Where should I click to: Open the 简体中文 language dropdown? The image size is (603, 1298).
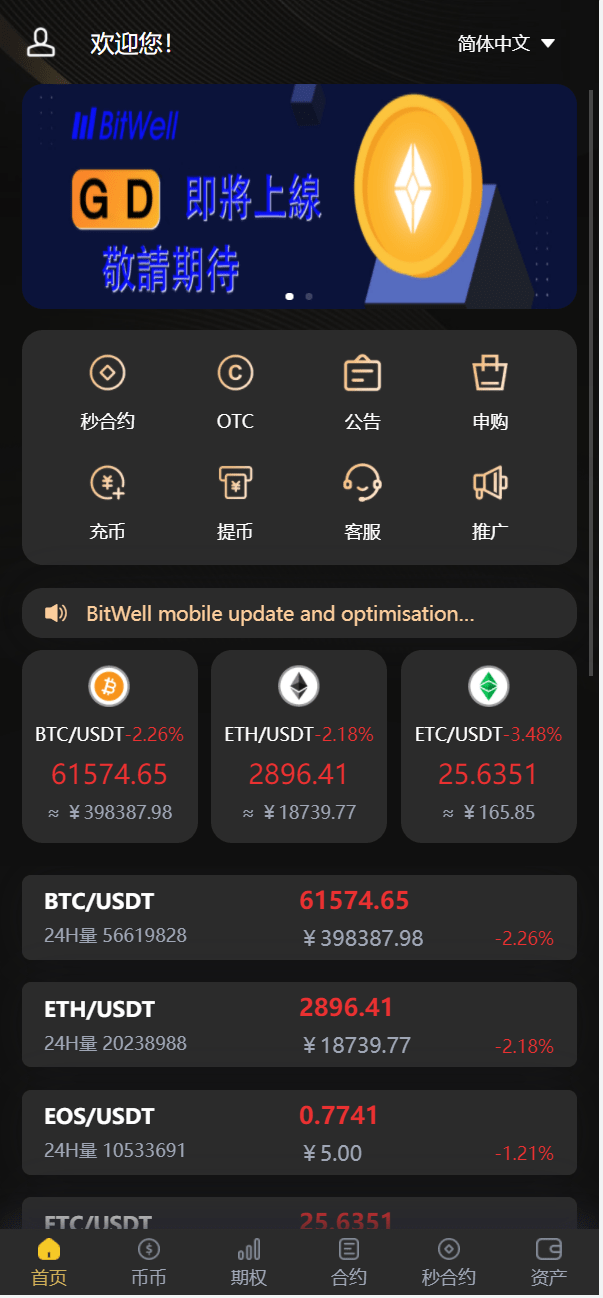click(506, 44)
